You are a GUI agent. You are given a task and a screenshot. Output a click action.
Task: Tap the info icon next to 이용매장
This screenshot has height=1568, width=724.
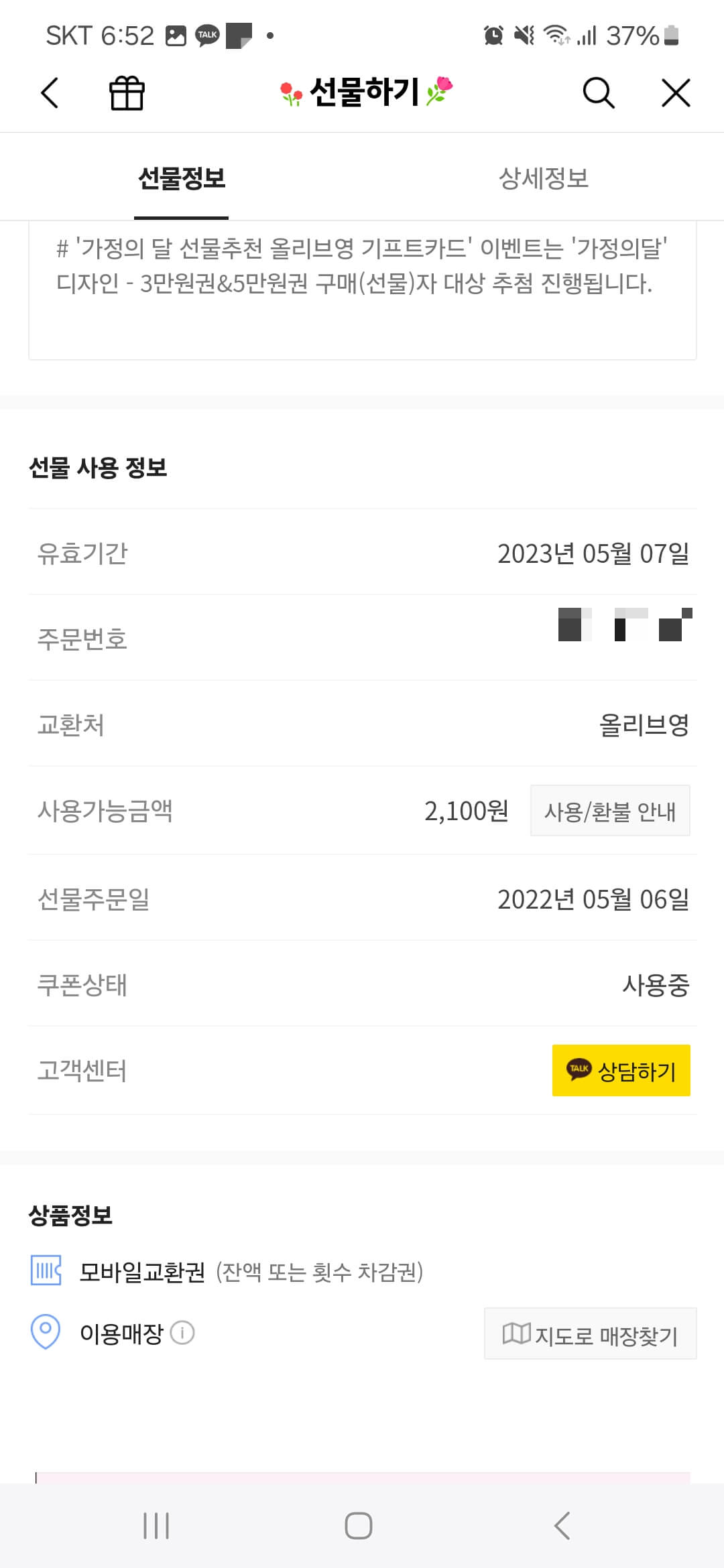182,1333
